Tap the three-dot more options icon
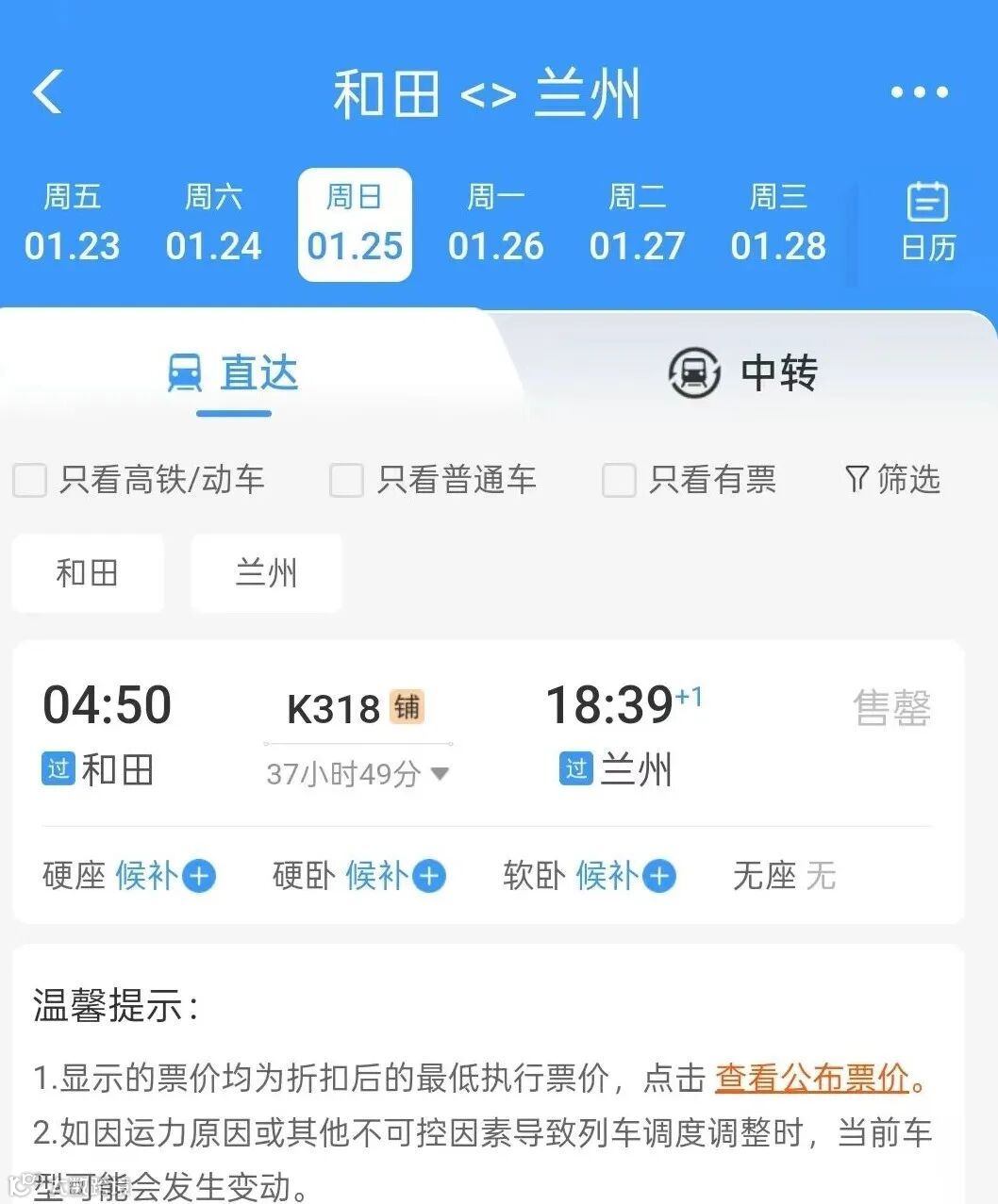This screenshot has width=998, height=1204. pos(920,91)
